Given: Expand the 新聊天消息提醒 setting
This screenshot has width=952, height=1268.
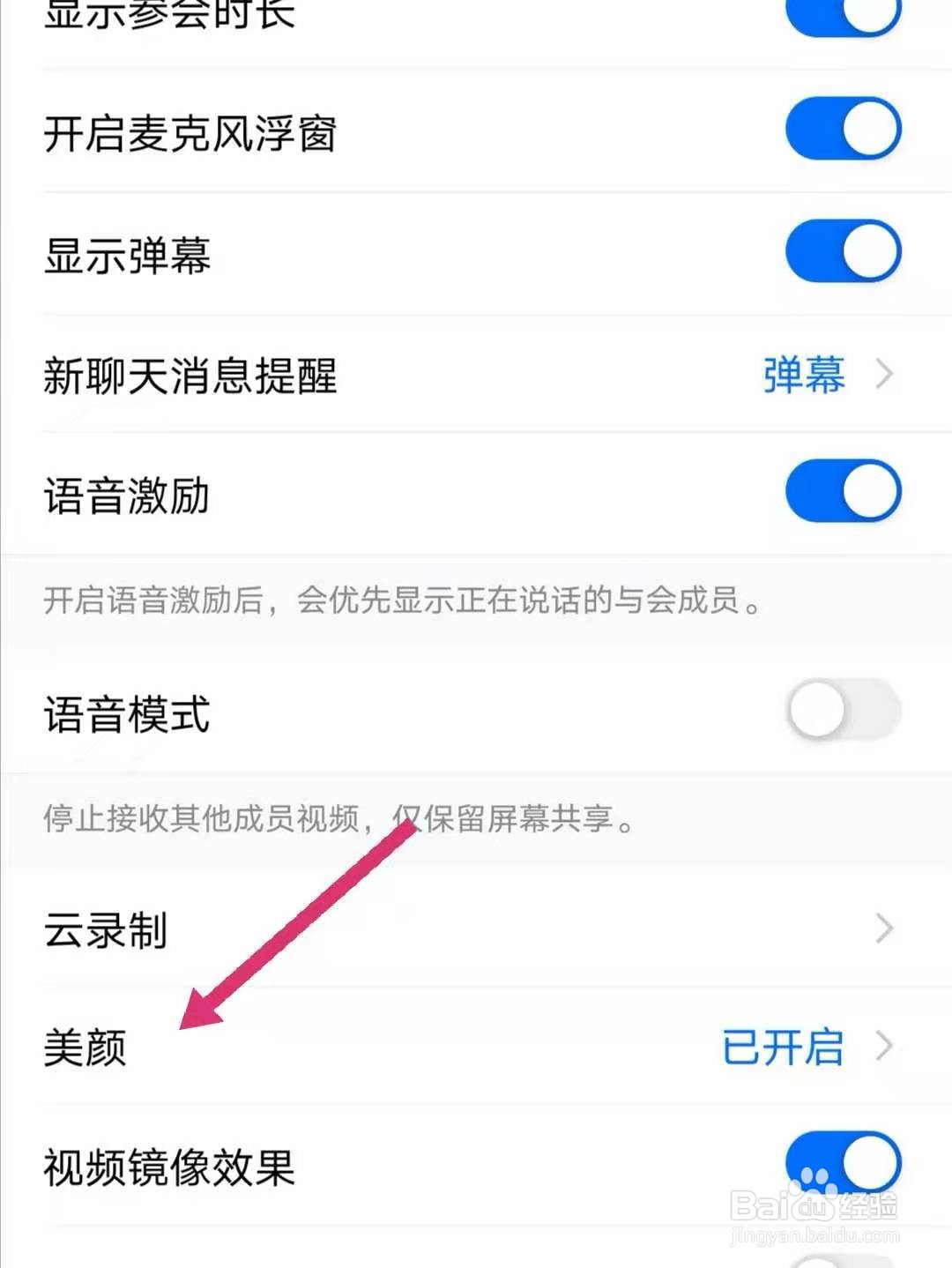Looking at the screenshot, I should (884, 376).
